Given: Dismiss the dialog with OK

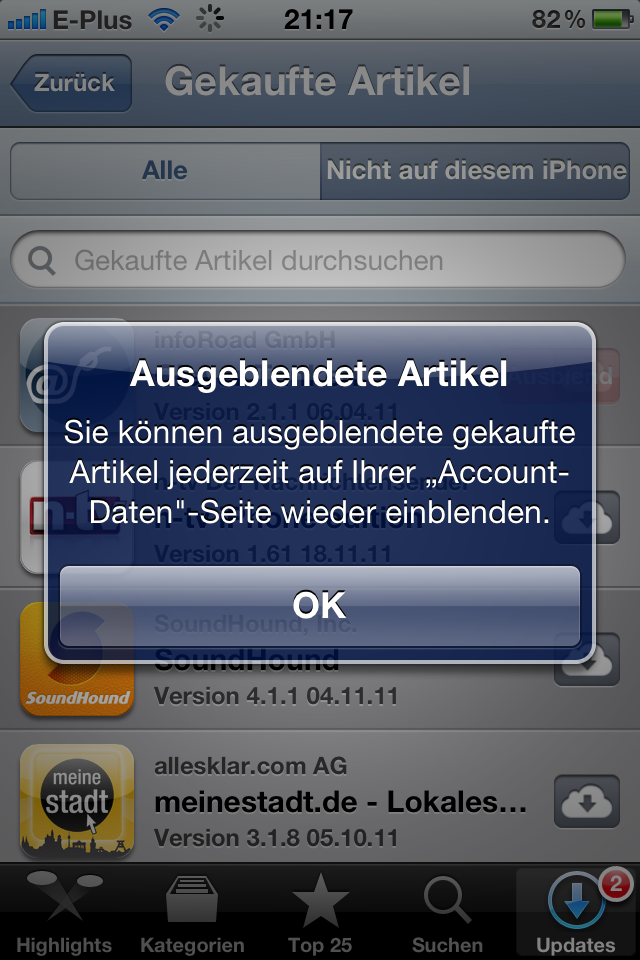Looking at the screenshot, I should [x=320, y=605].
